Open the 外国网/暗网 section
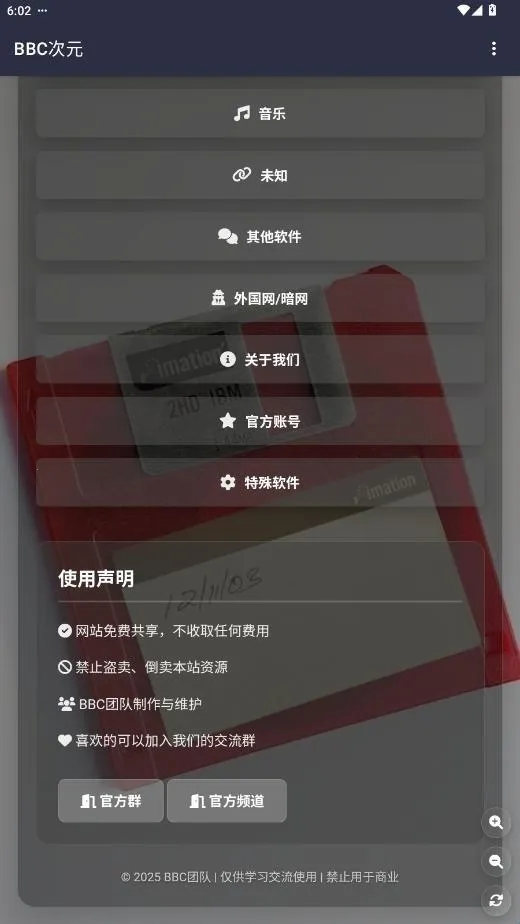 (x=260, y=298)
